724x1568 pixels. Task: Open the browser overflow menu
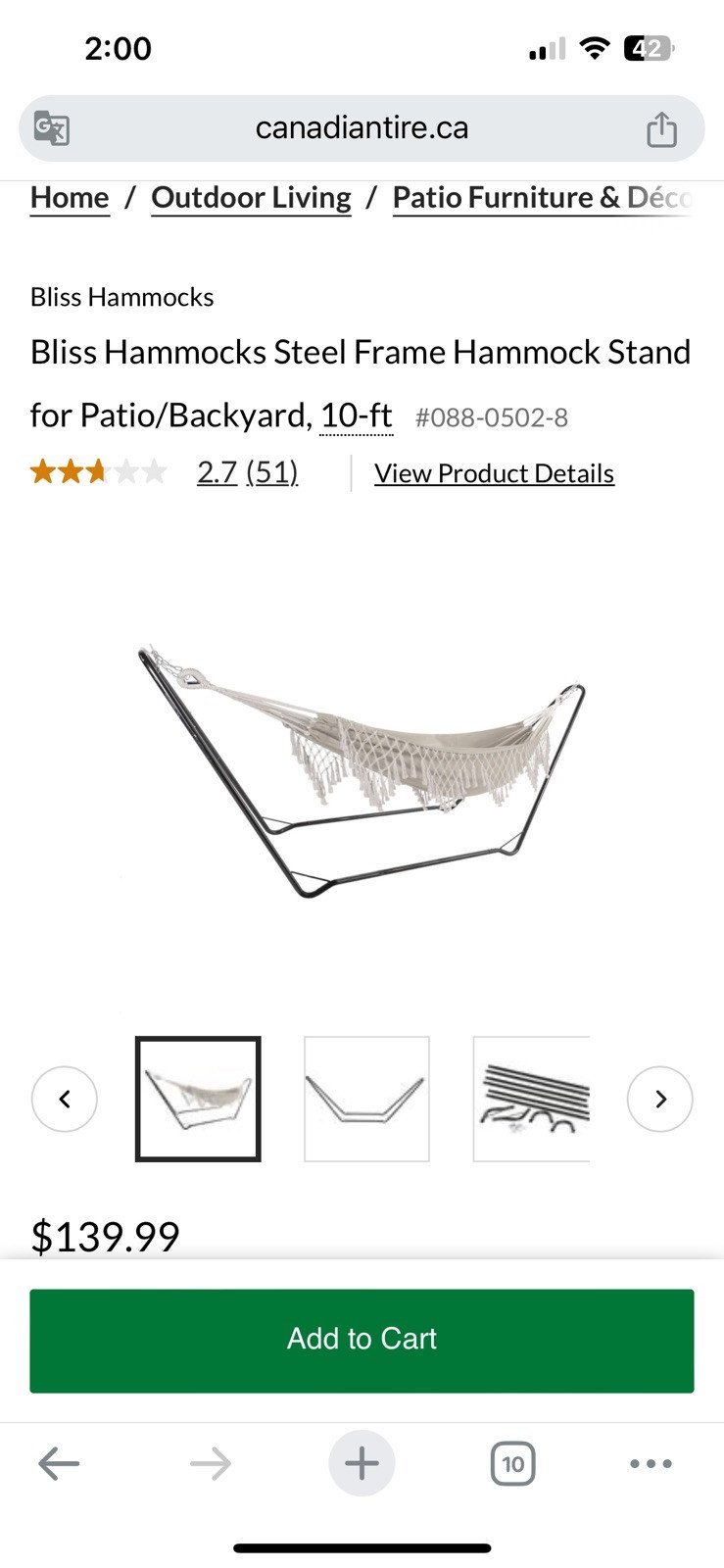tap(651, 1464)
